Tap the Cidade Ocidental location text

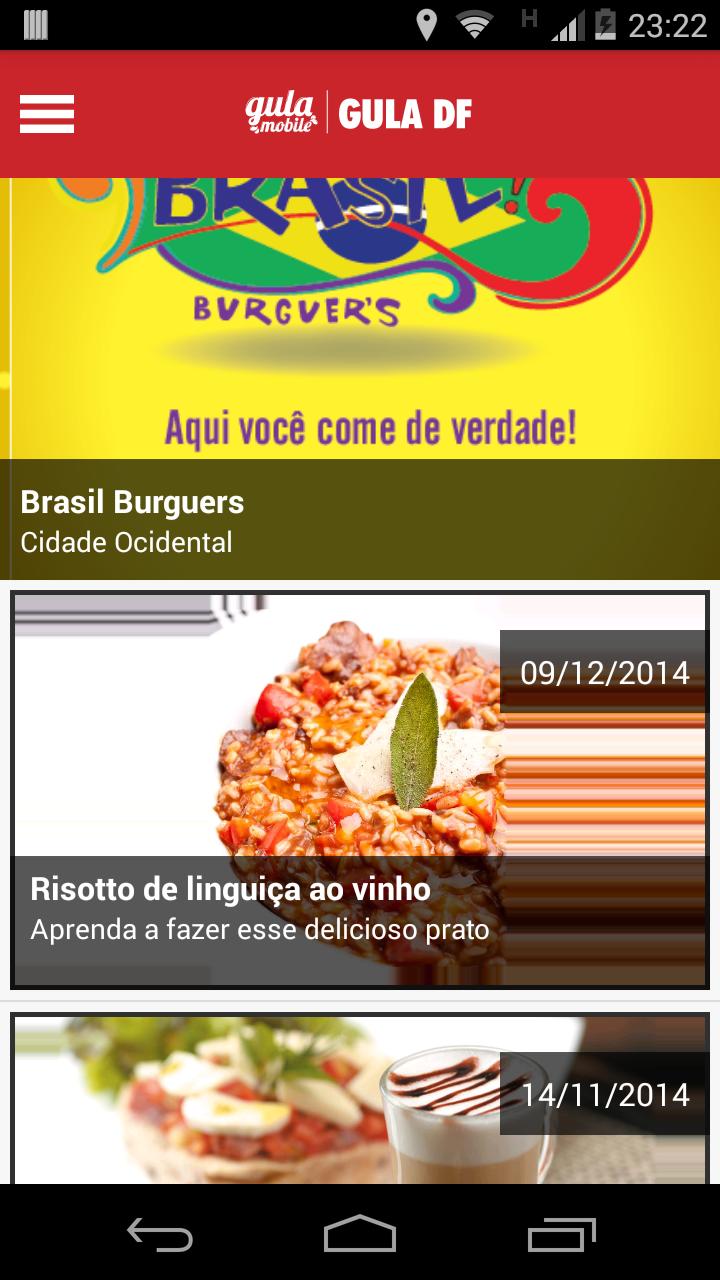pos(125,543)
